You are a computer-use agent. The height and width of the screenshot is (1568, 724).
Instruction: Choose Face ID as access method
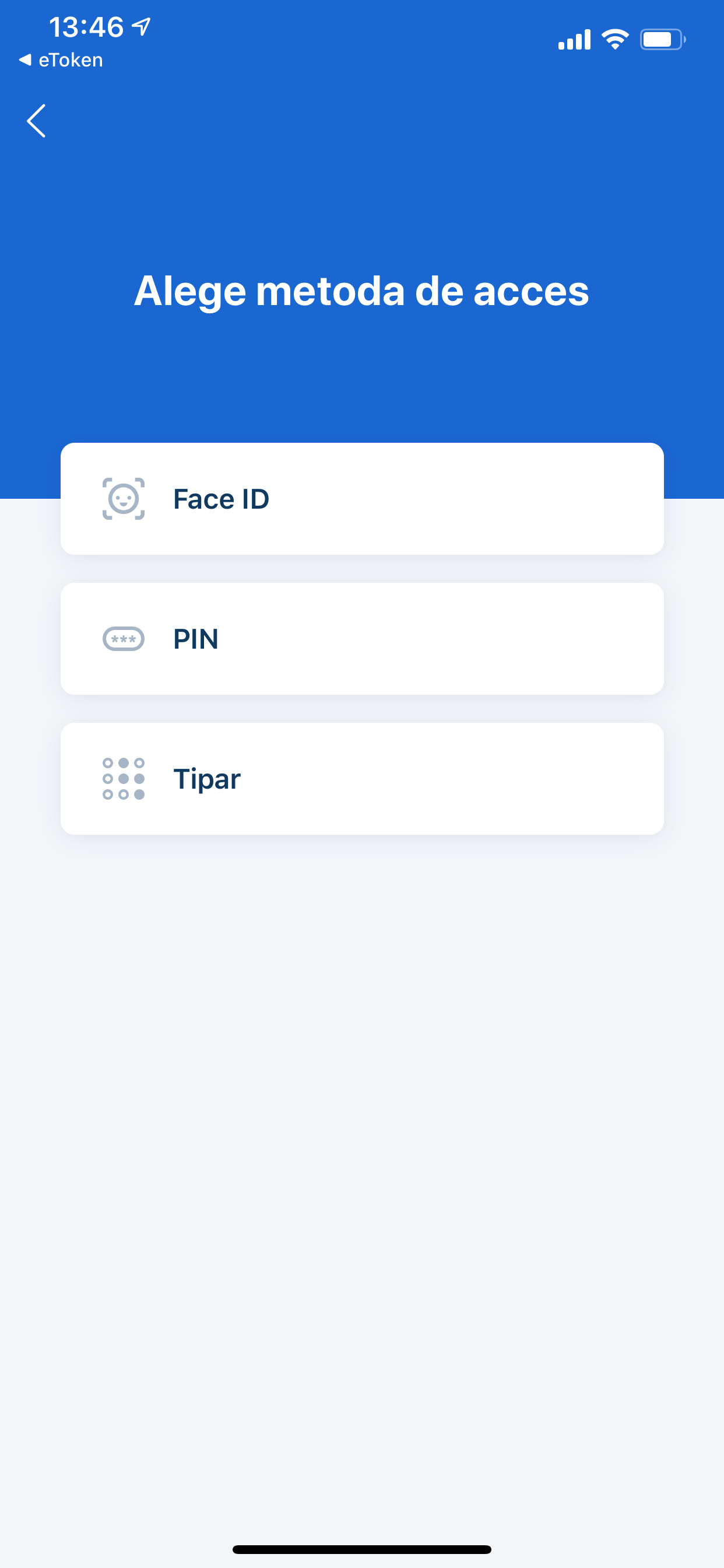click(x=362, y=499)
